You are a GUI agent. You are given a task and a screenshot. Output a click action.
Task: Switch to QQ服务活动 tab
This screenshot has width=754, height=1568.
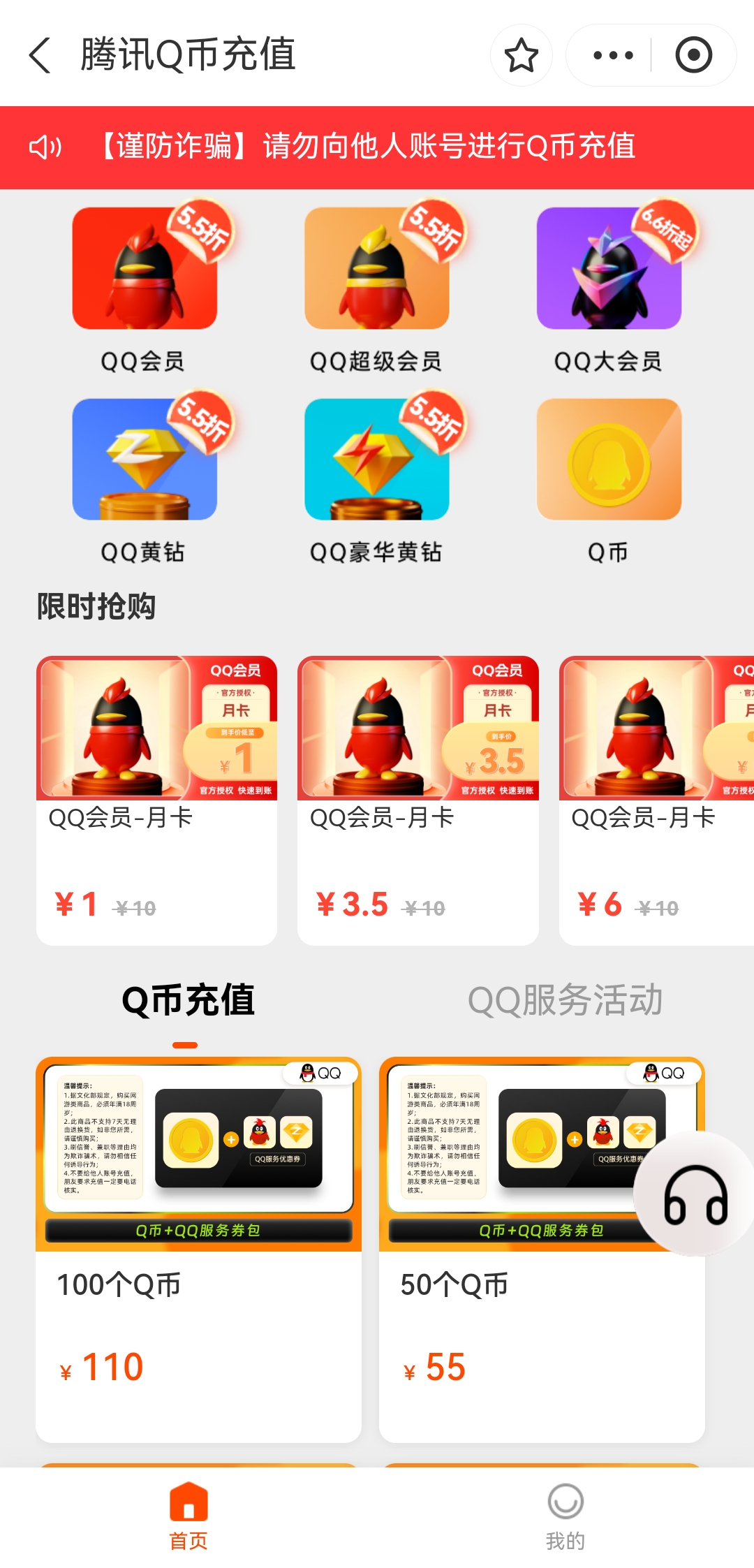(x=565, y=1000)
